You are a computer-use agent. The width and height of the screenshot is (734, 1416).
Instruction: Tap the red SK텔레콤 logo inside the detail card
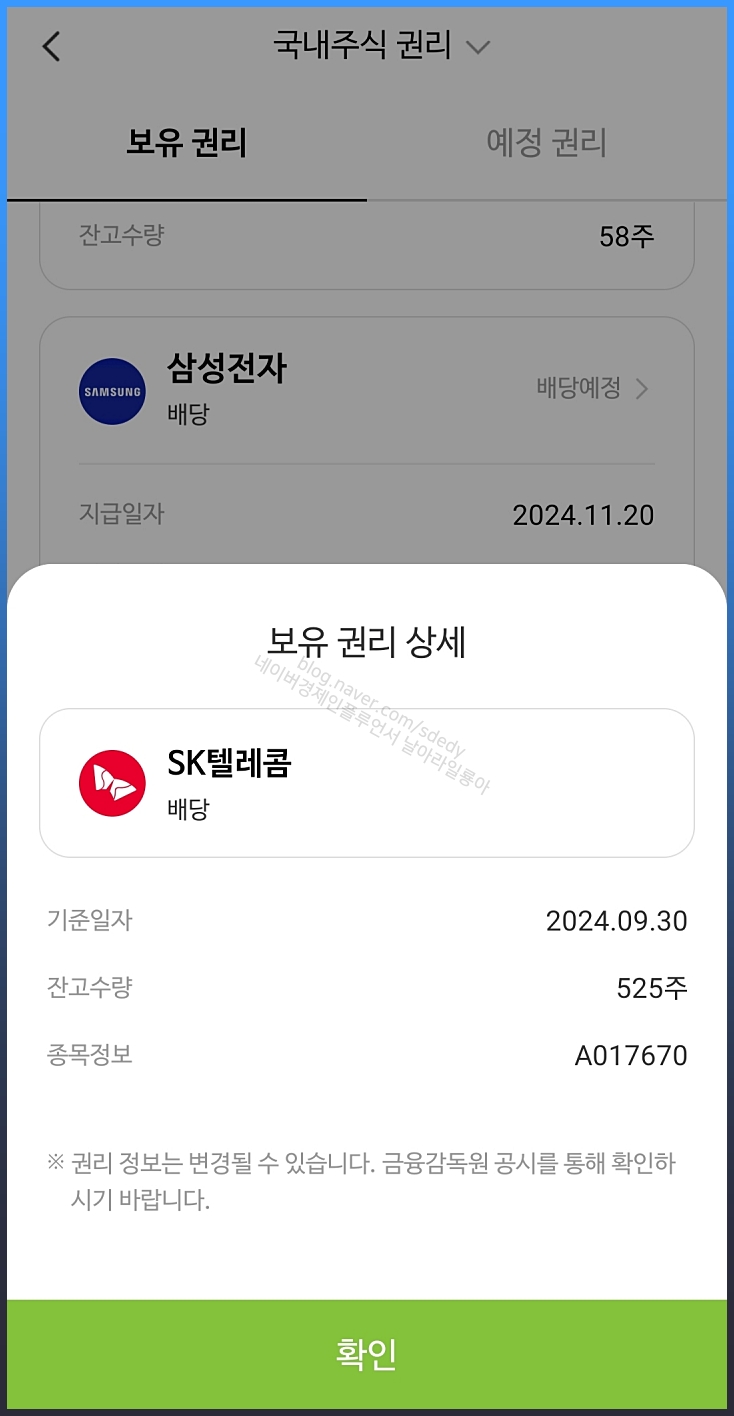[111, 783]
